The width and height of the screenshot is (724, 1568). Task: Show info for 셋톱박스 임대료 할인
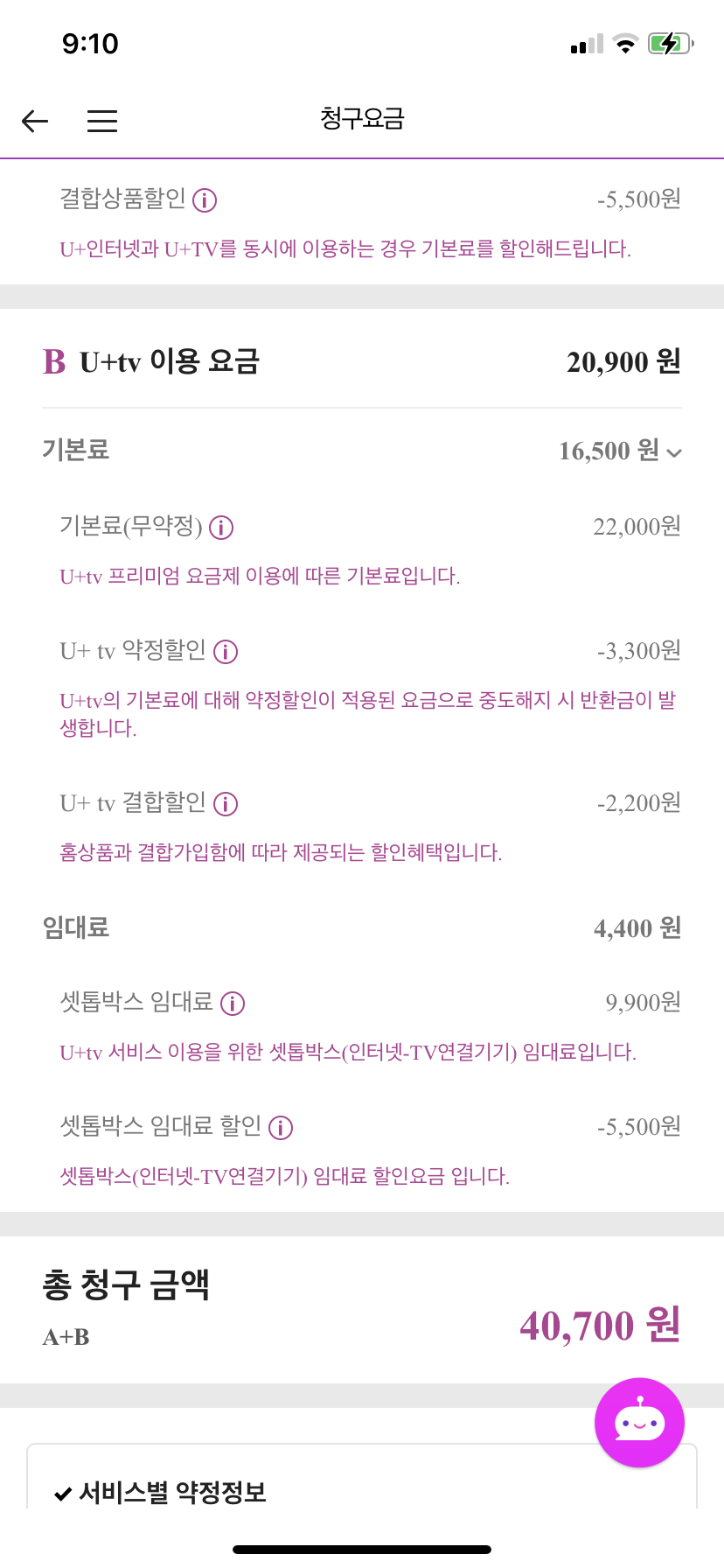pos(281,1128)
